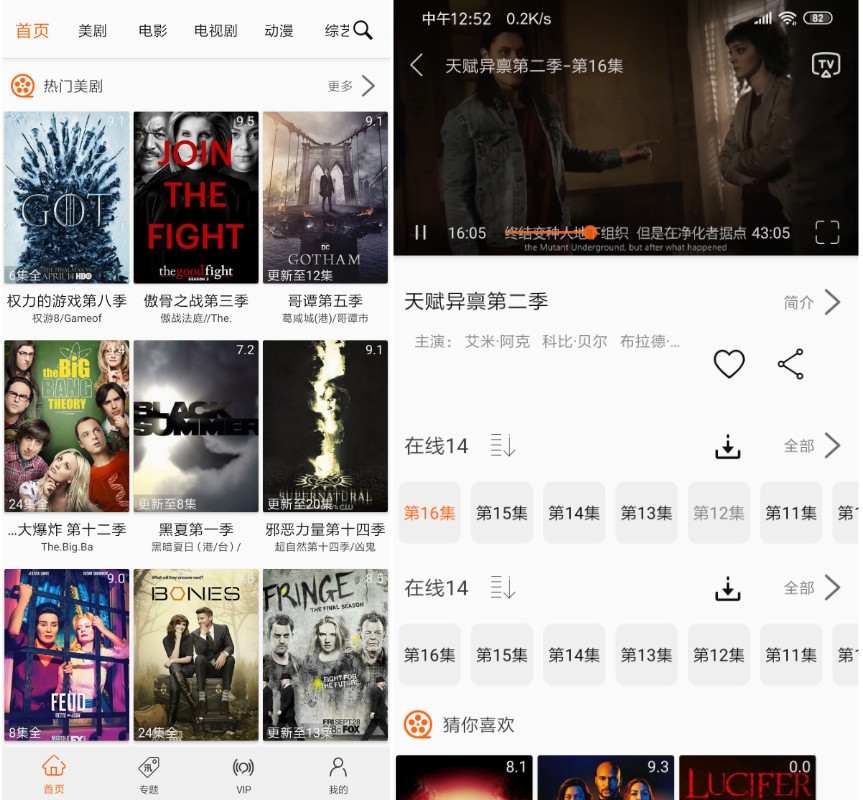
Task: Open the 傲骨之战第三季 card
Action: [196, 198]
